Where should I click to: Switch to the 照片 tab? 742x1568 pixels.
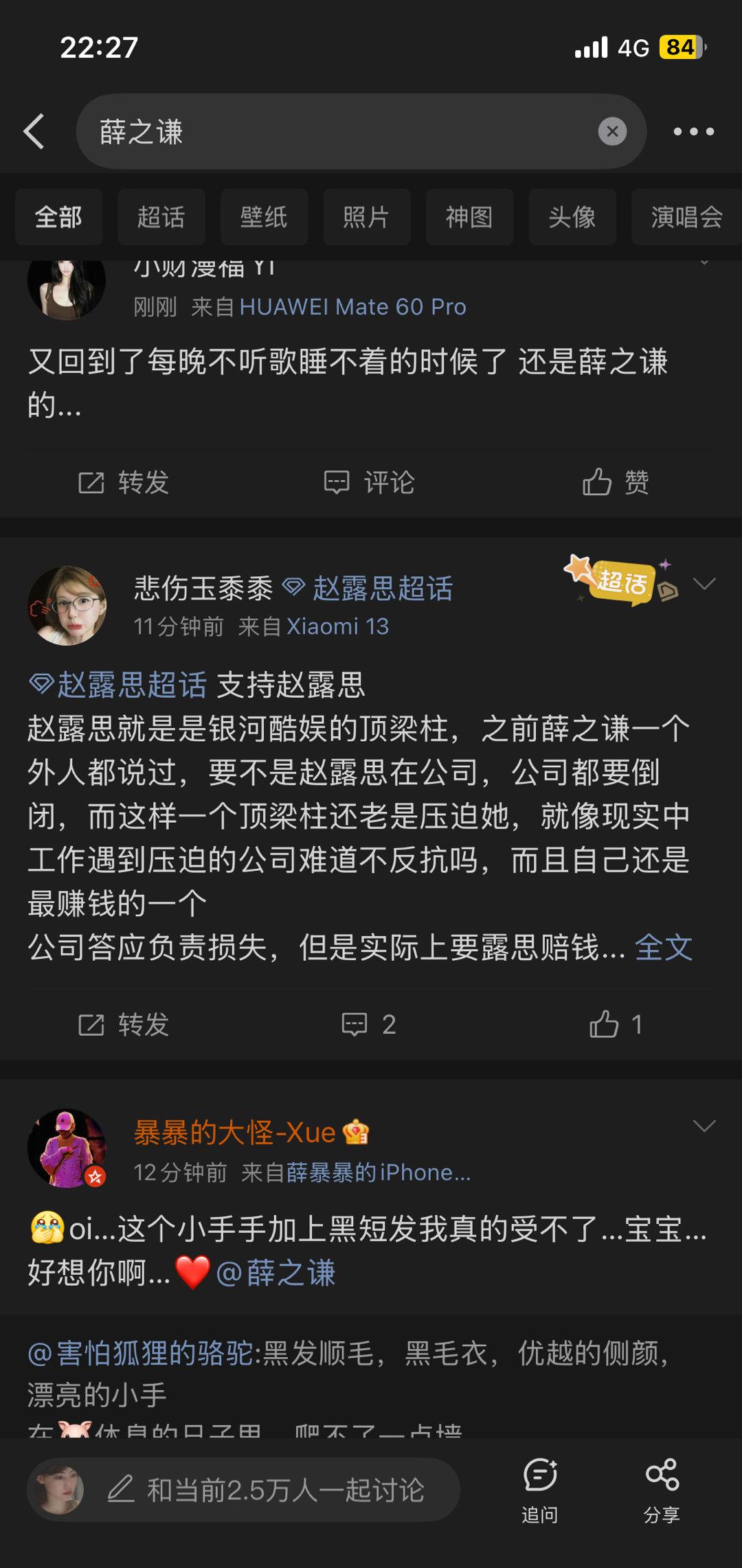click(366, 217)
